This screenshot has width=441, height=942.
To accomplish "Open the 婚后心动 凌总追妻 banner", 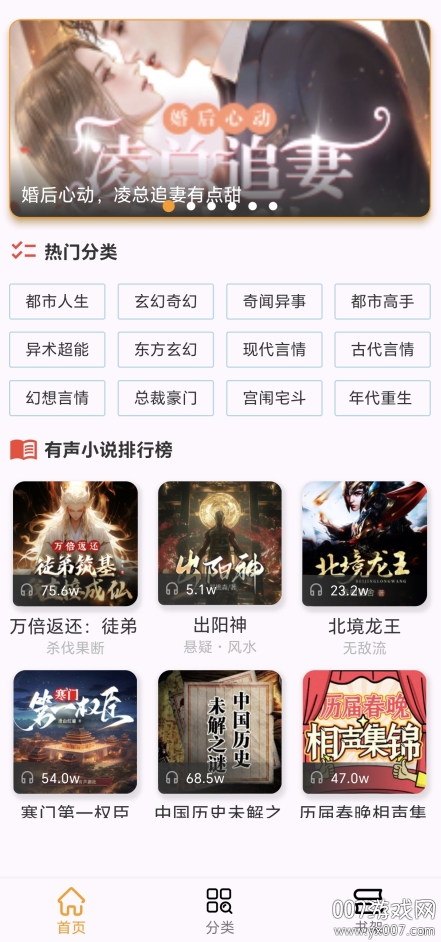I will (220, 118).
